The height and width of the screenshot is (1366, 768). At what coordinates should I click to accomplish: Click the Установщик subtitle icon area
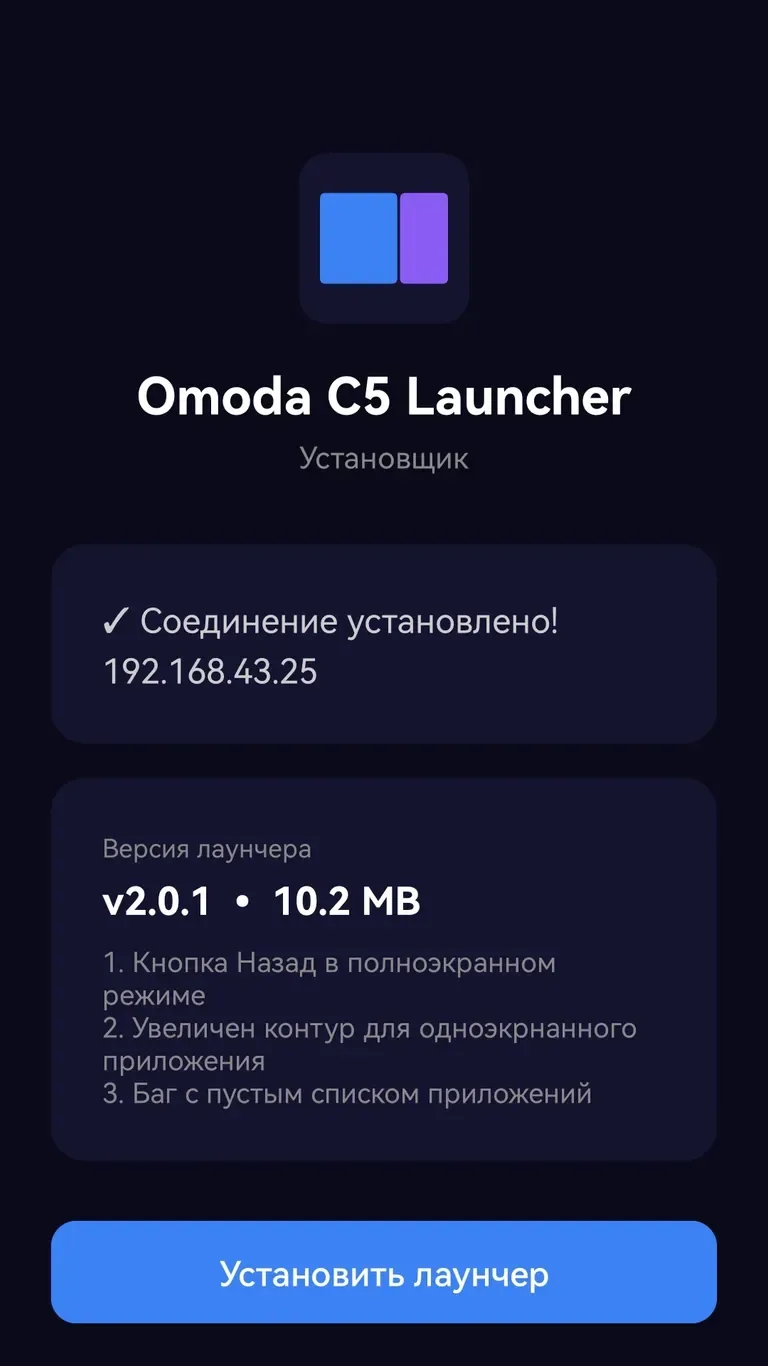click(383, 459)
